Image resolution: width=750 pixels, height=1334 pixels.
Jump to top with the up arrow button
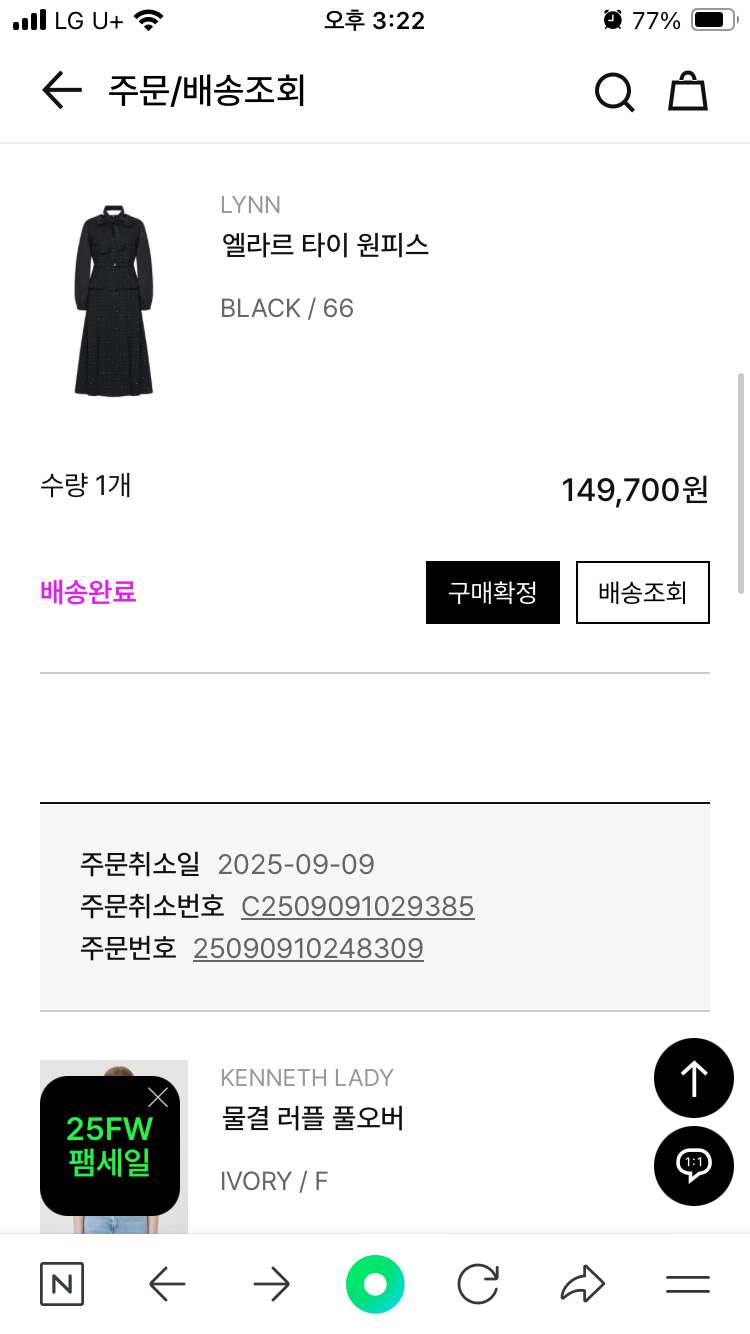point(693,1078)
